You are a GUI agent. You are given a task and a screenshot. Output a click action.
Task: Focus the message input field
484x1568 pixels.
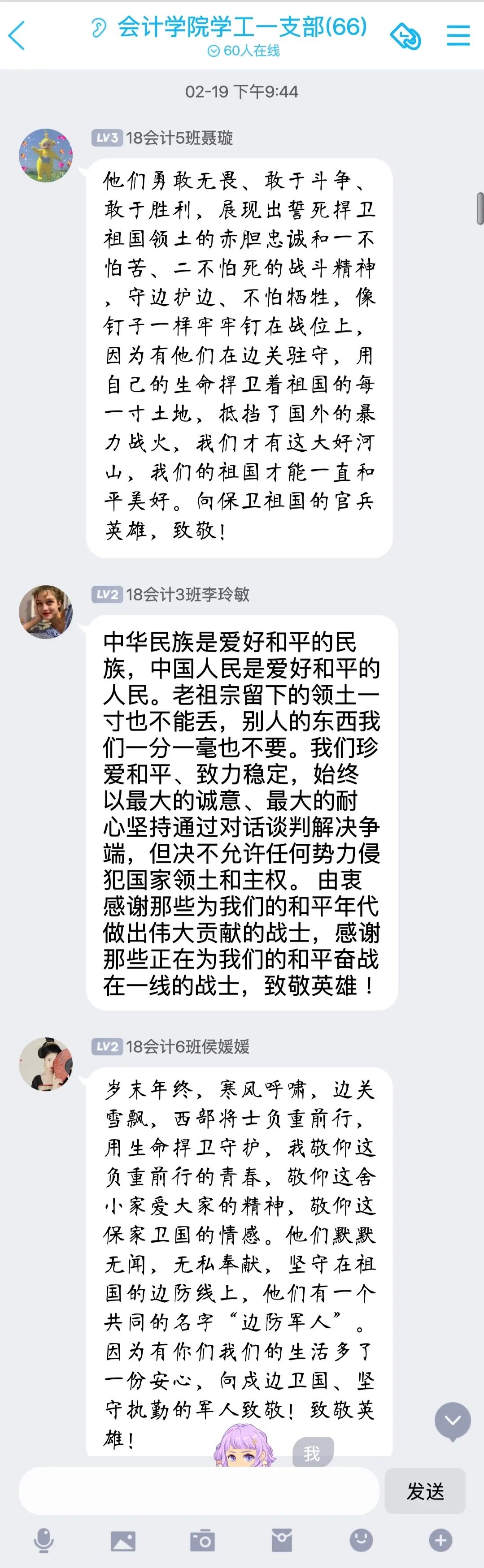[198, 1490]
